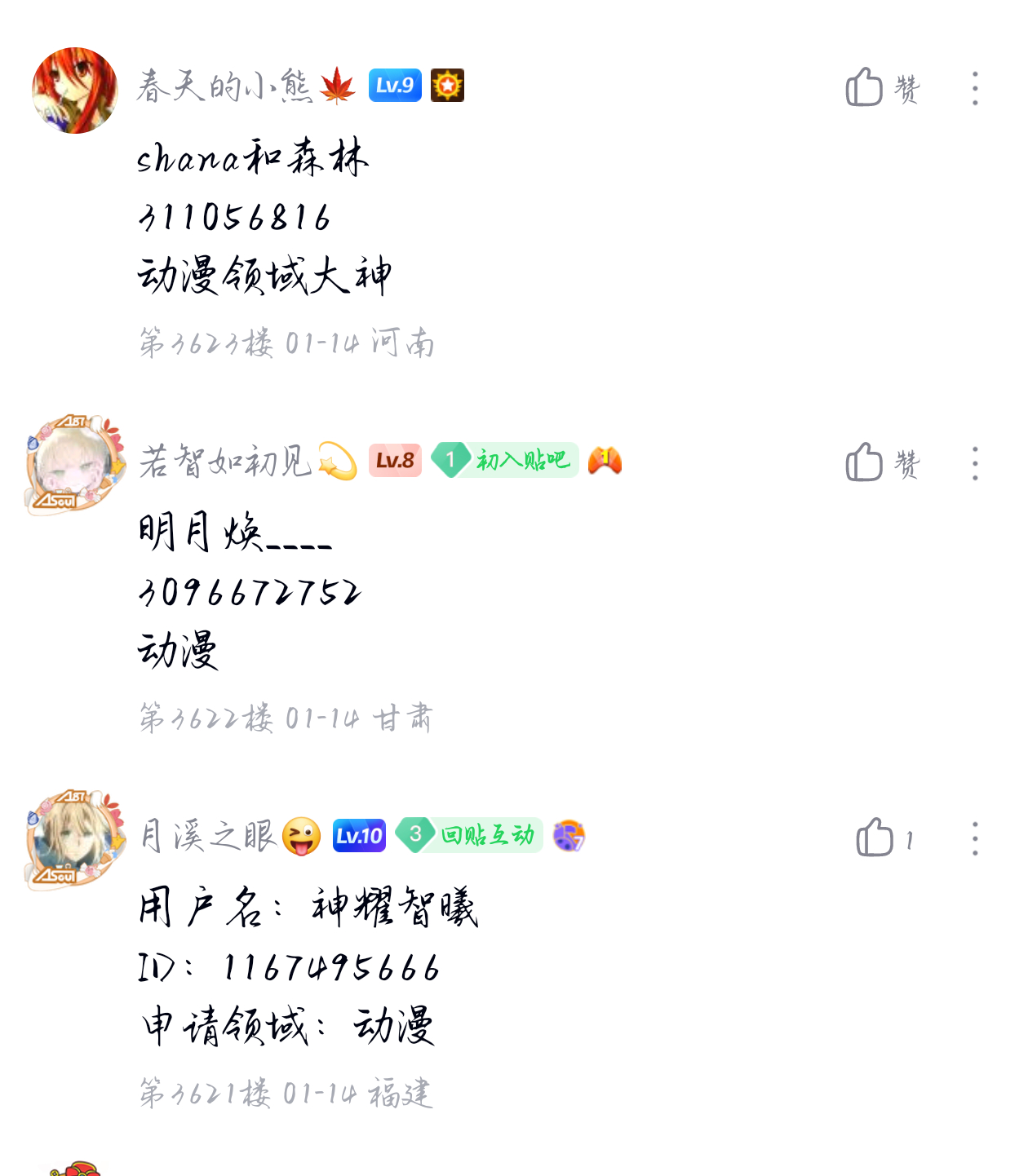Open overflow menu on 若智如初见's comment

pyautogui.click(x=975, y=463)
